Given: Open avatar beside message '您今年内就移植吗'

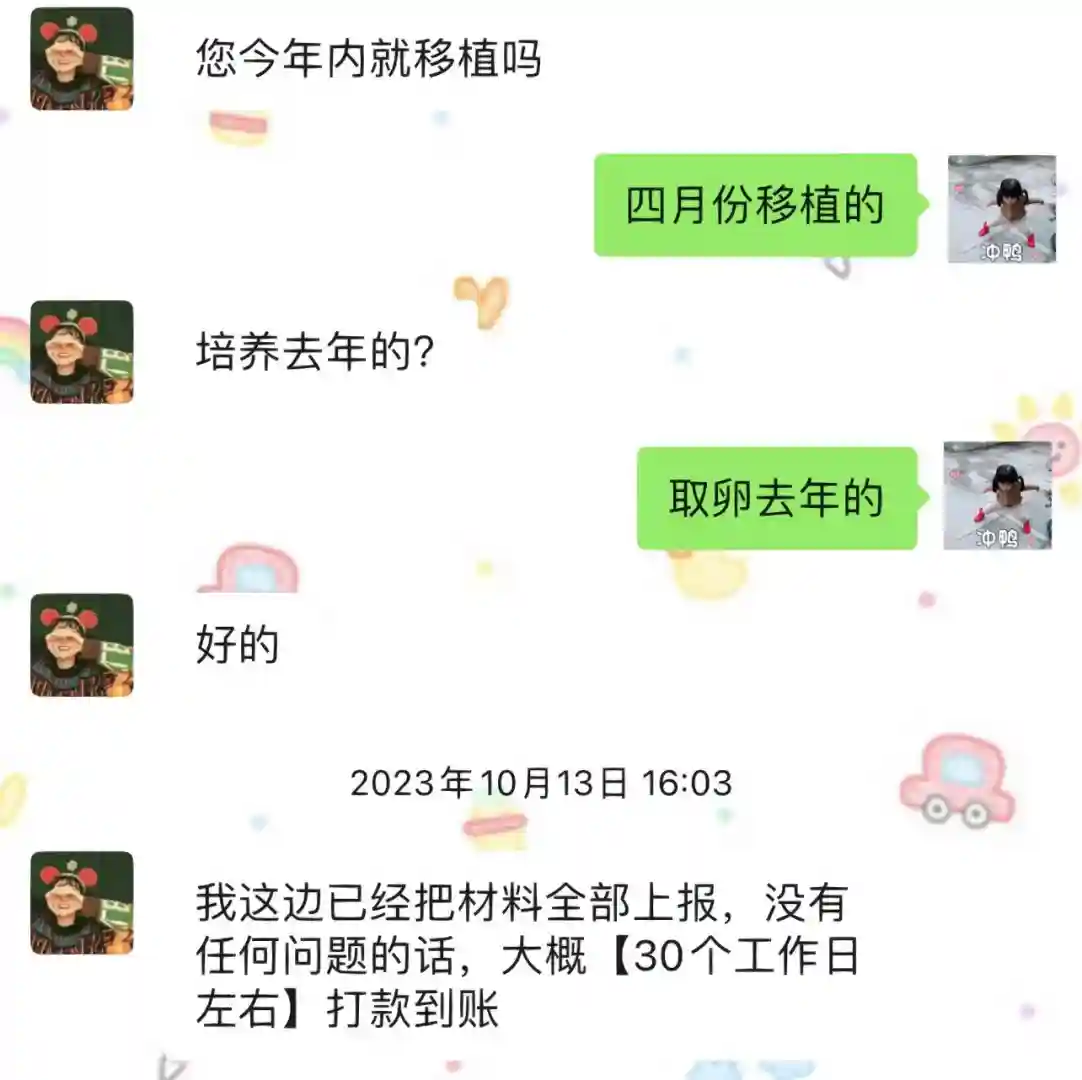Looking at the screenshot, I should [x=82, y=59].
